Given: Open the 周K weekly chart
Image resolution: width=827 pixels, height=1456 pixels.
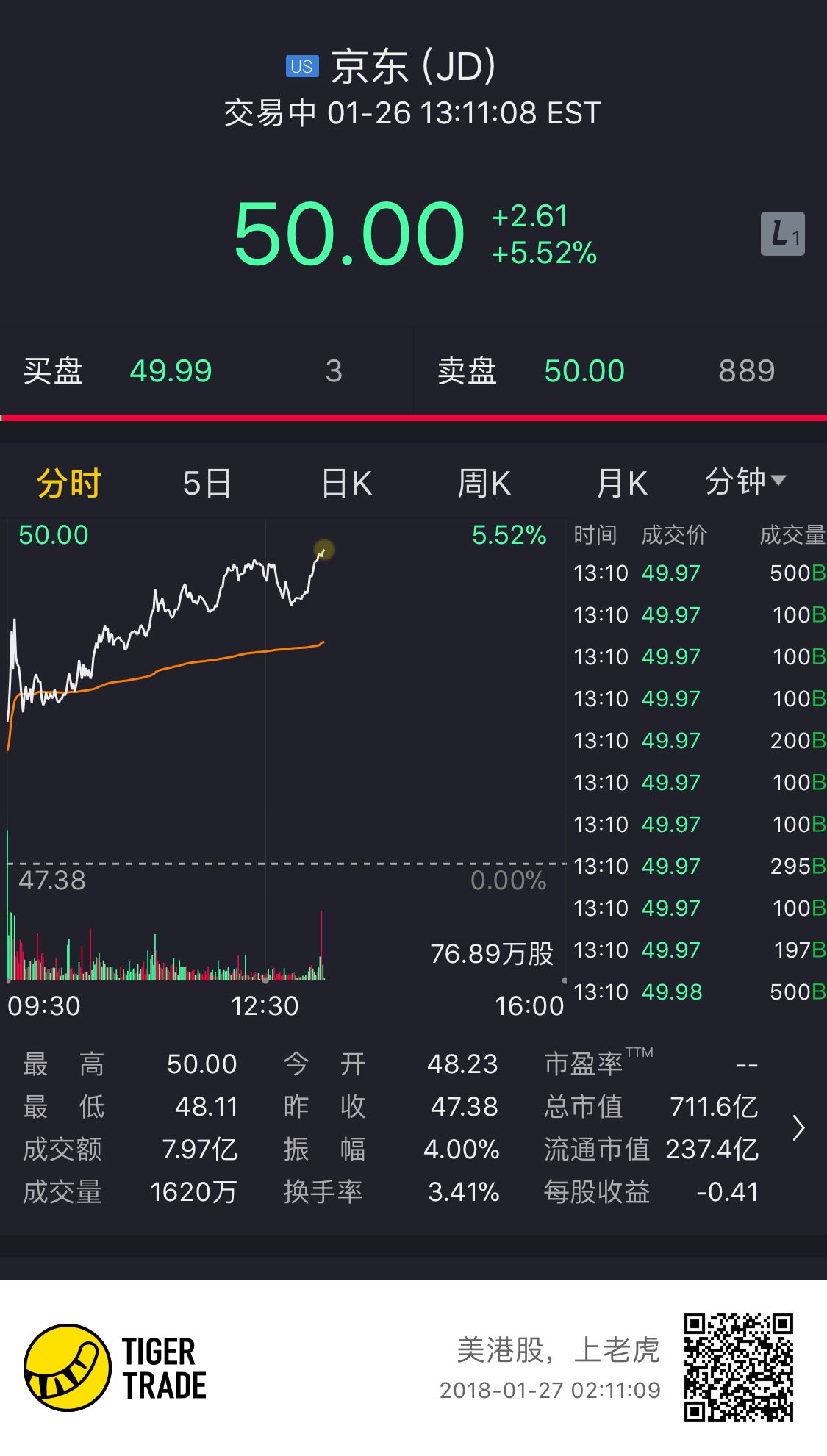Looking at the screenshot, I should pyautogui.click(x=484, y=484).
